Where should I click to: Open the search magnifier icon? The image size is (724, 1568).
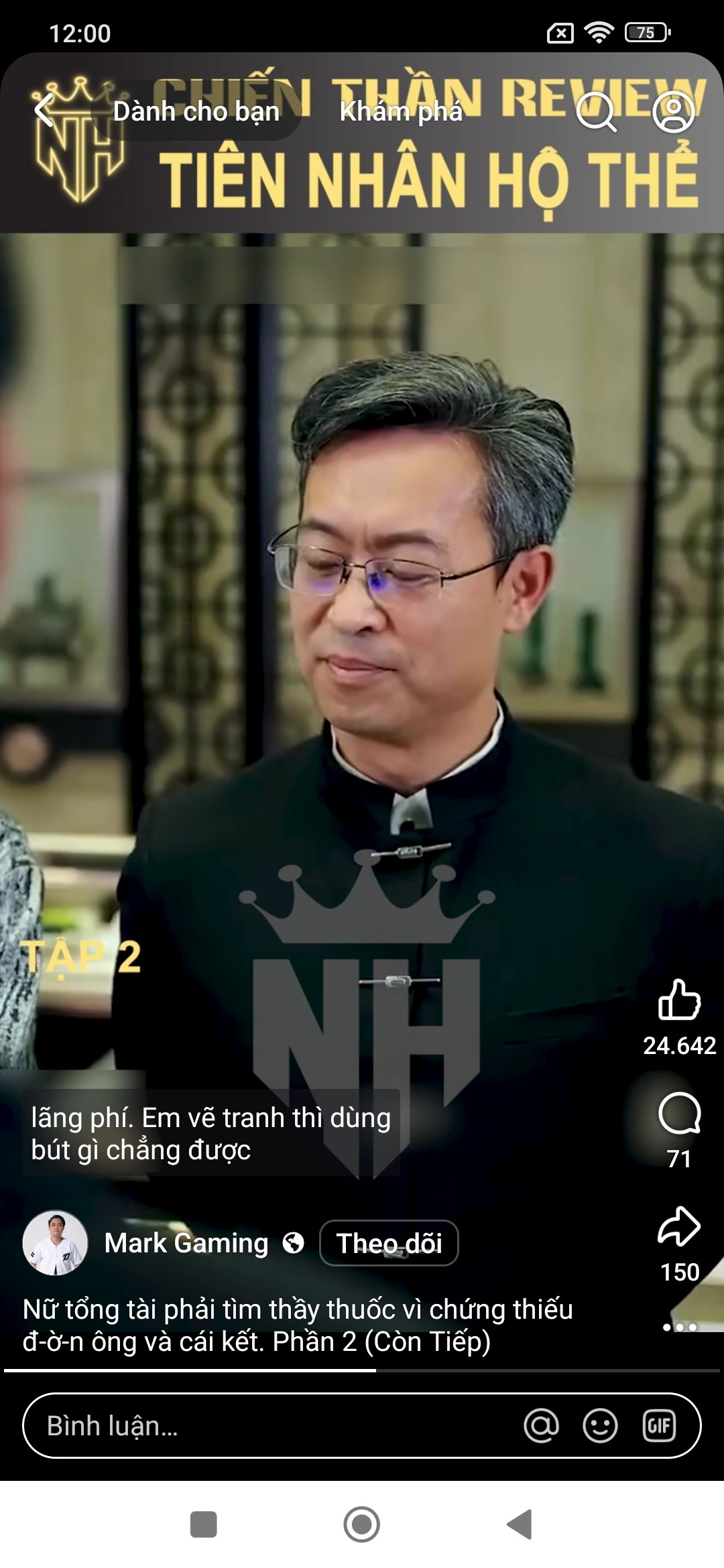596,111
